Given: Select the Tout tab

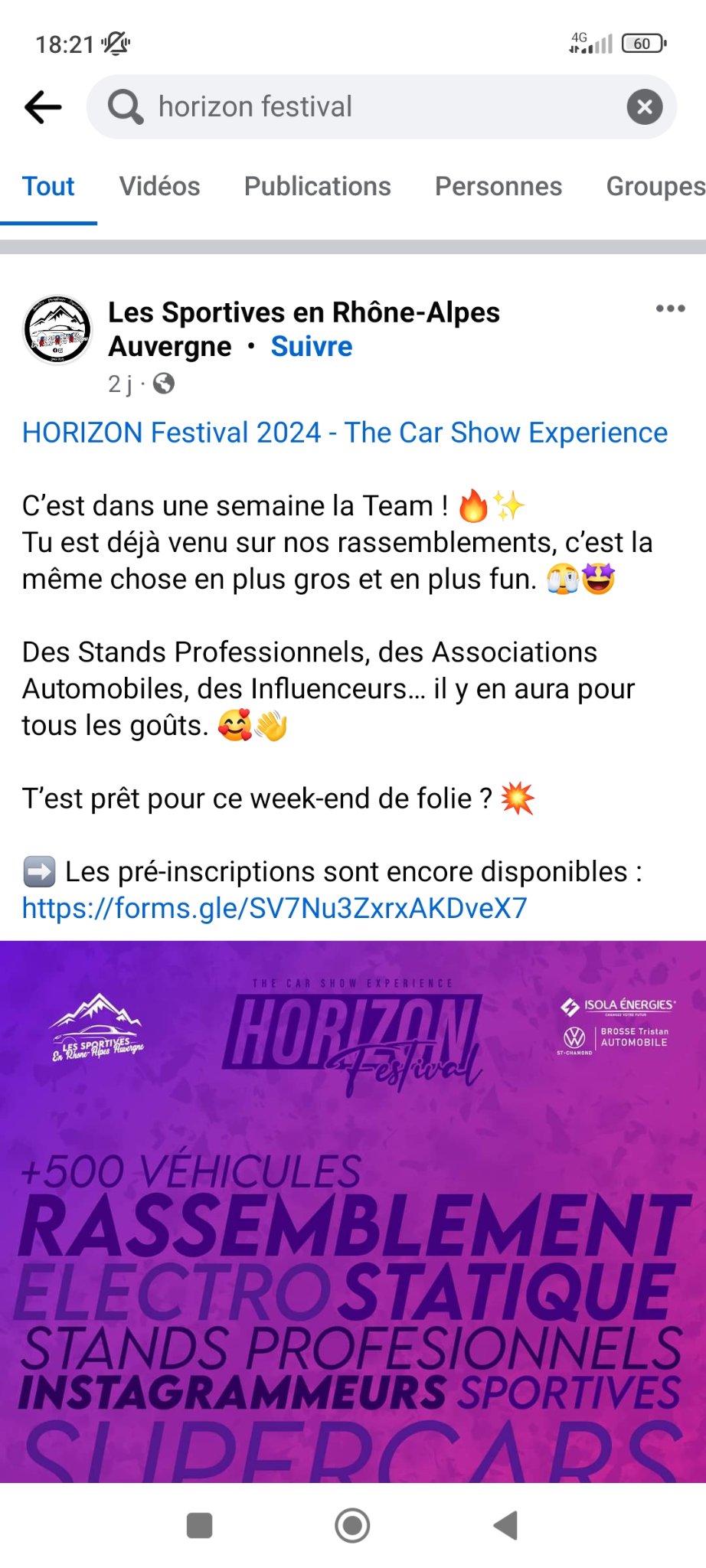Looking at the screenshot, I should (48, 187).
